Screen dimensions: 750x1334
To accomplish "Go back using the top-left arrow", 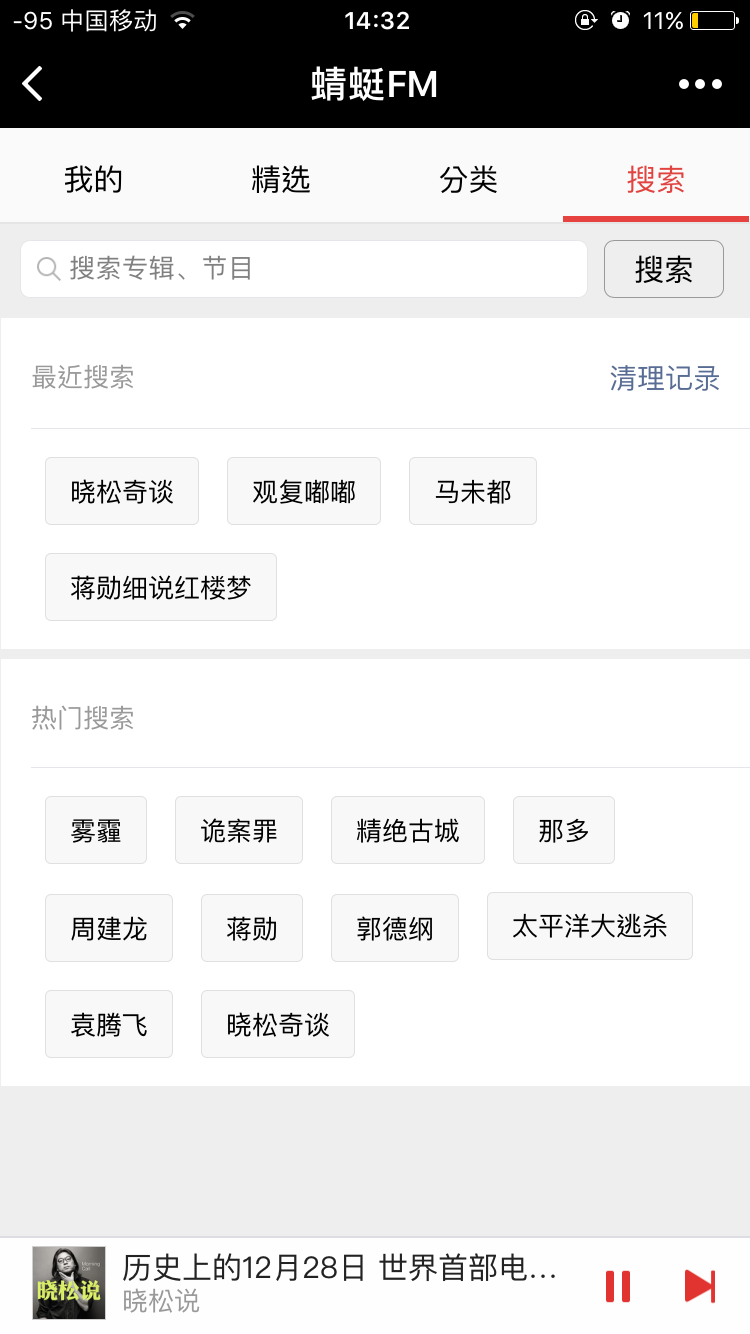I will tap(33, 84).
